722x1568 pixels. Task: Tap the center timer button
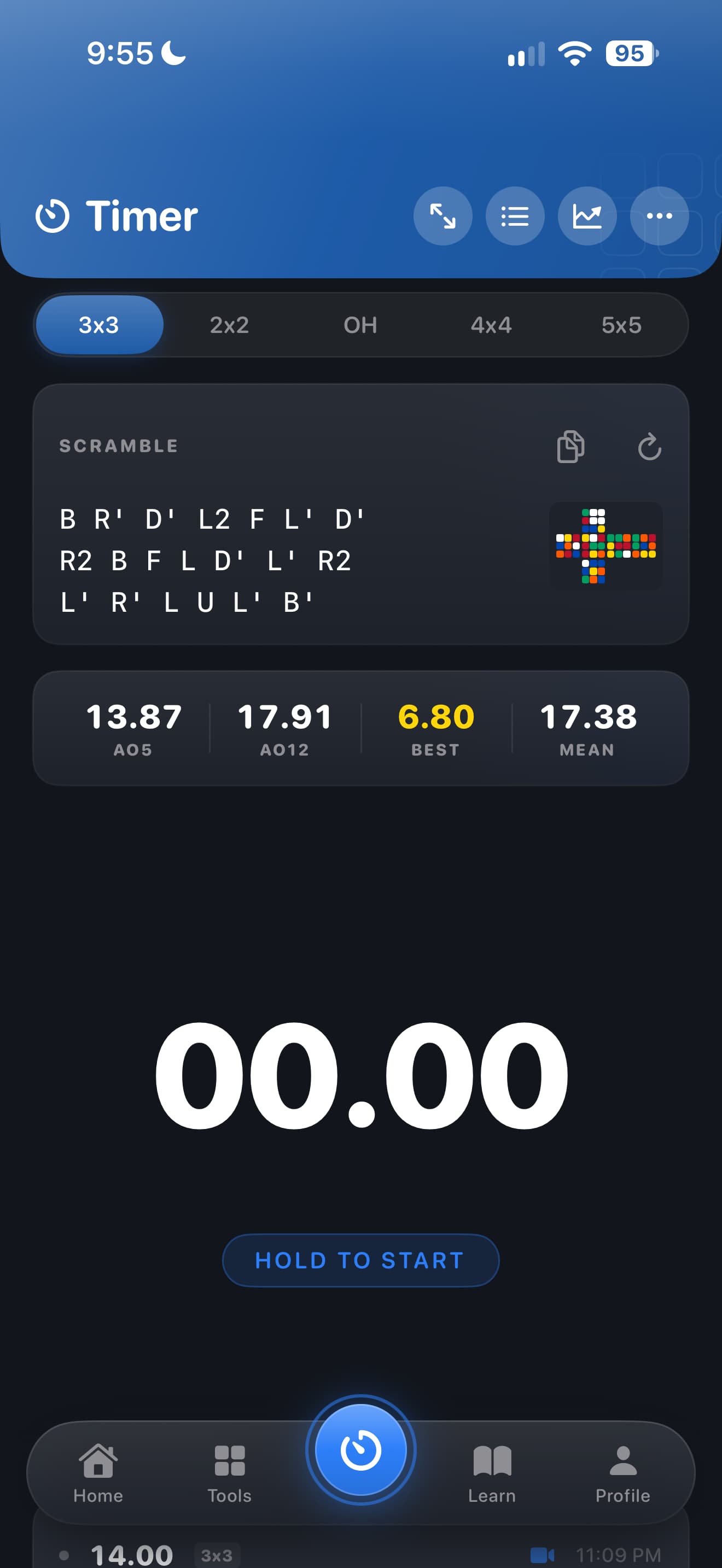click(361, 1449)
